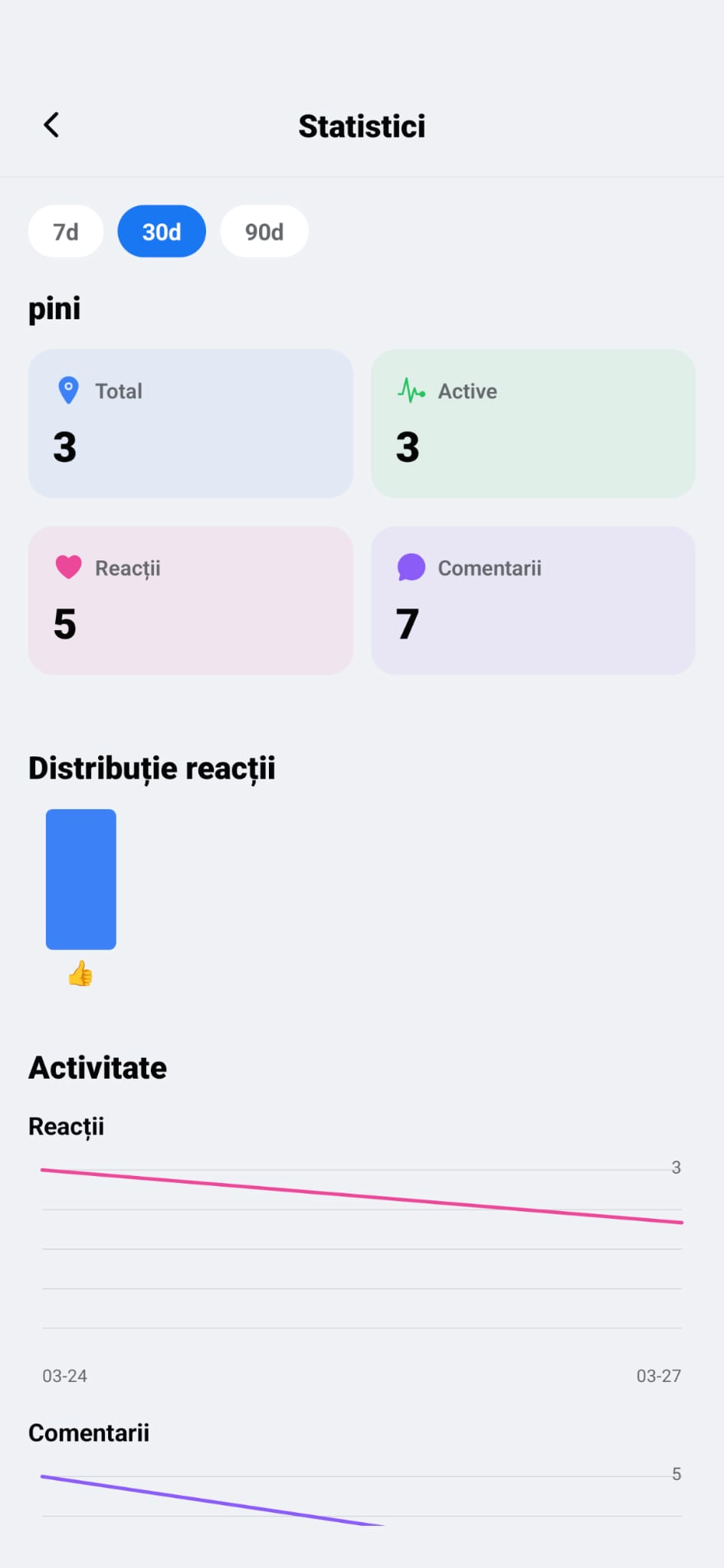Select the 30d time filter
Image resolution: width=724 pixels, height=1568 pixels.
click(161, 231)
